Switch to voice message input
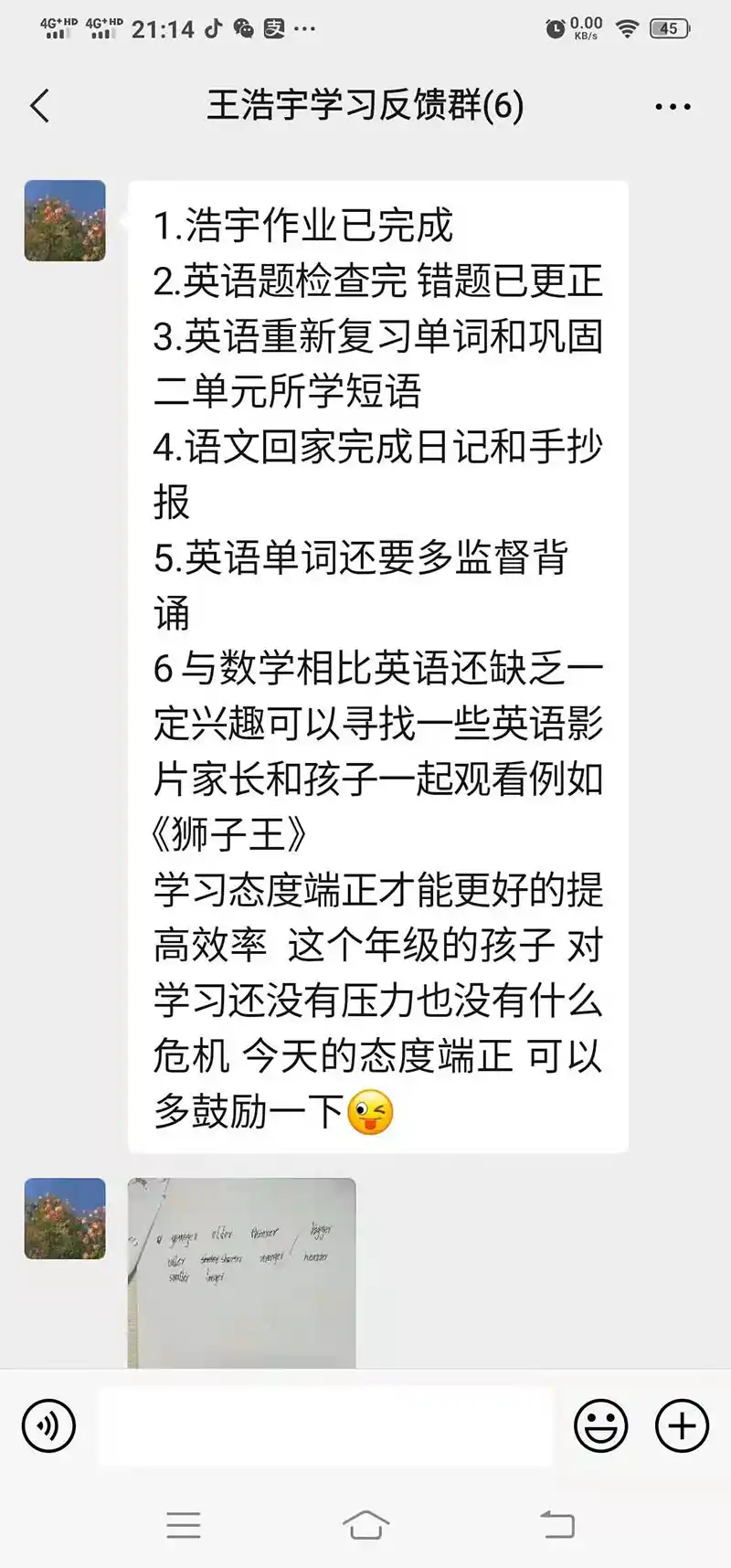 pyautogui.click(x=48, y=1425)
